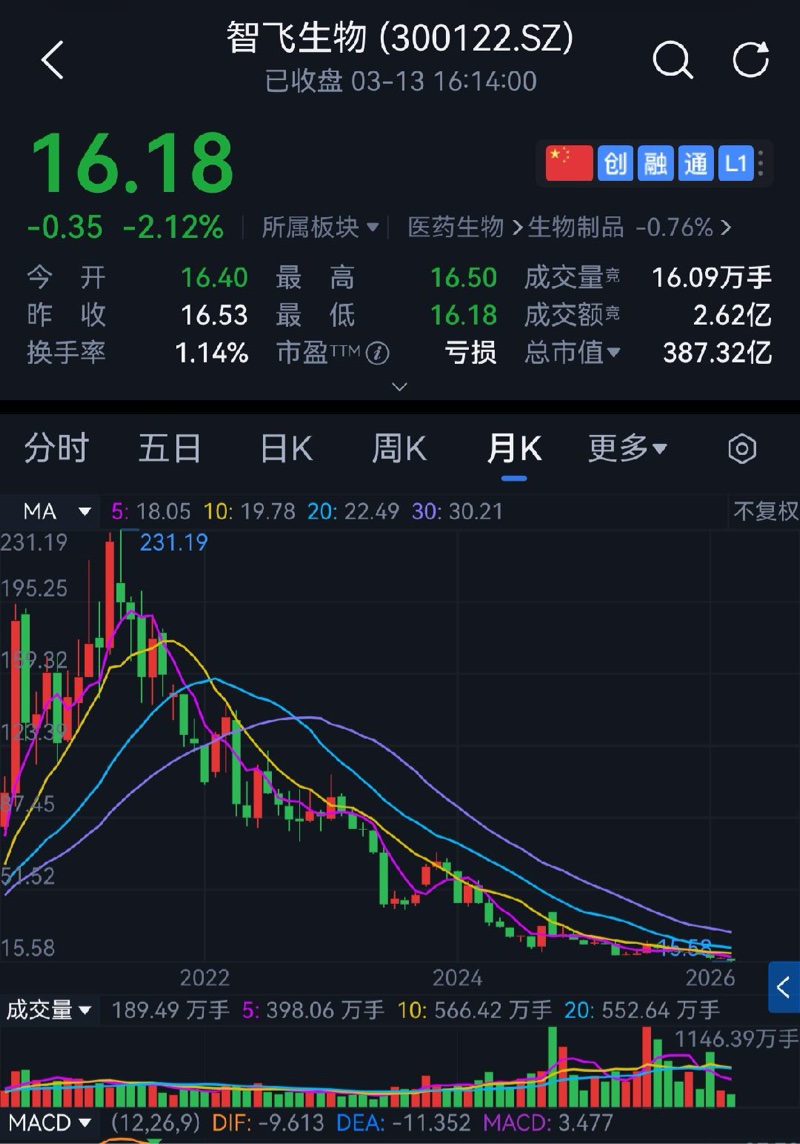The image size is (800, 1144).
Task: Select the 日K chart tab
Action: [286, 449]
